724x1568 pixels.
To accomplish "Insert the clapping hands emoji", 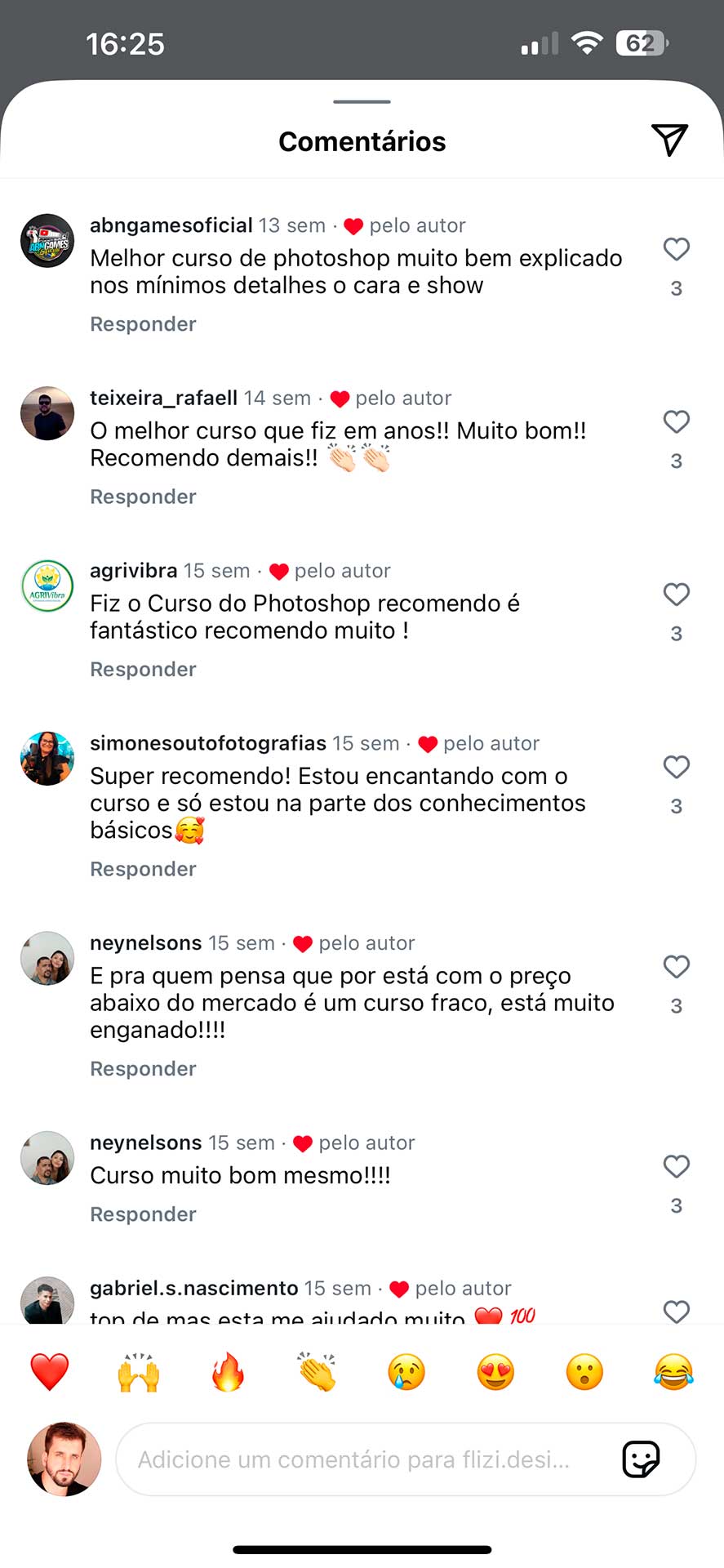I will tap(318, 1372).
